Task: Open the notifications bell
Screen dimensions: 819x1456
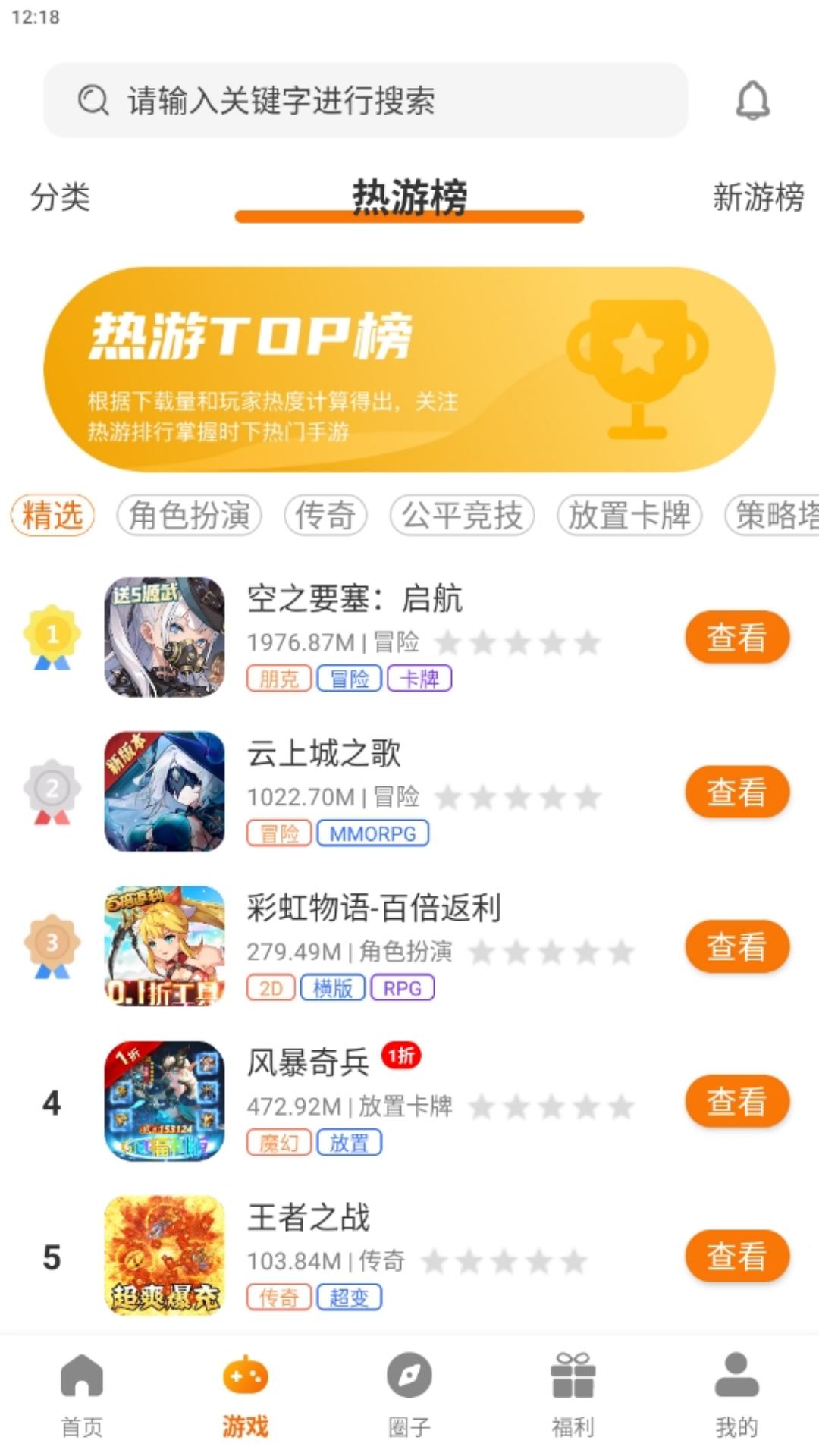Action: (752, 101)
